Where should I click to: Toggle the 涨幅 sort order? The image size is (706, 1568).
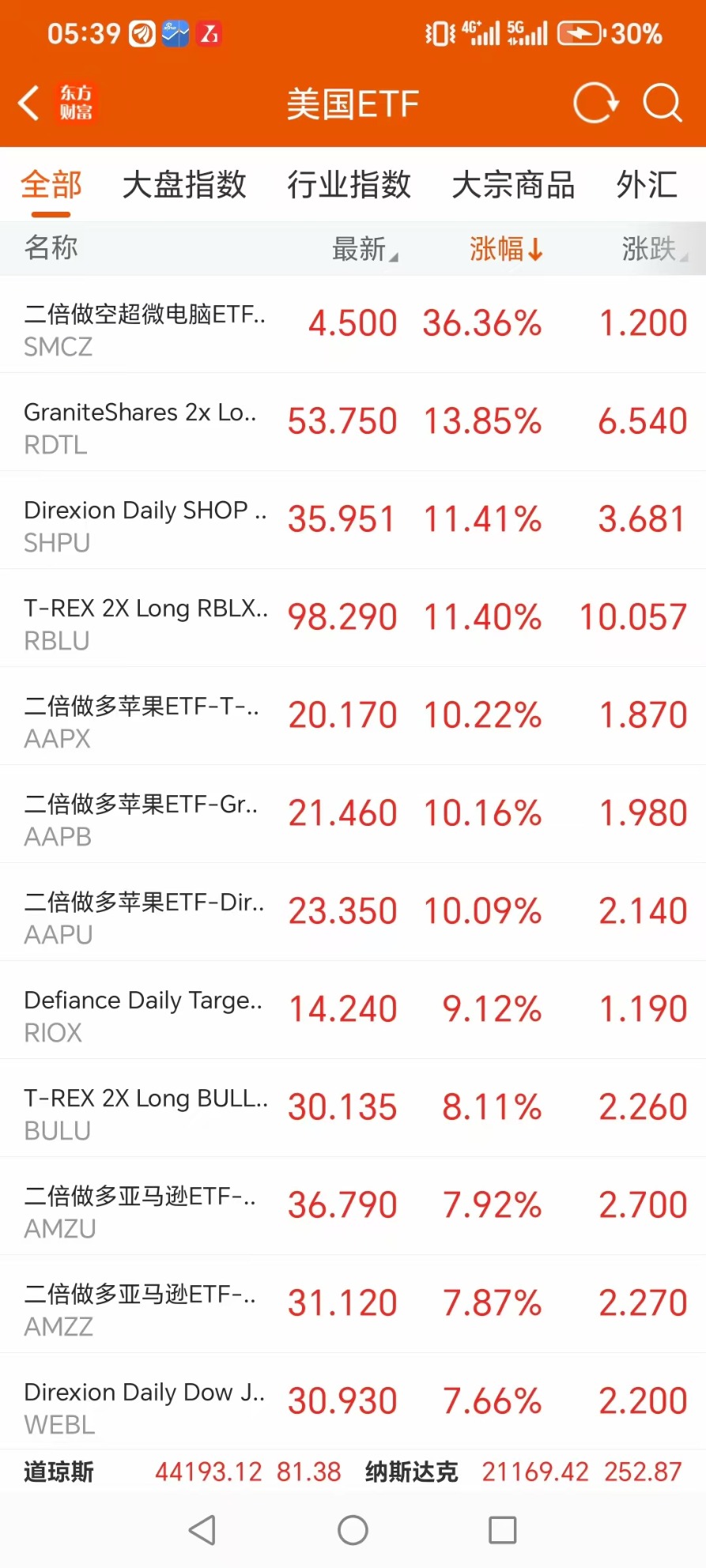tap(506, 249)
